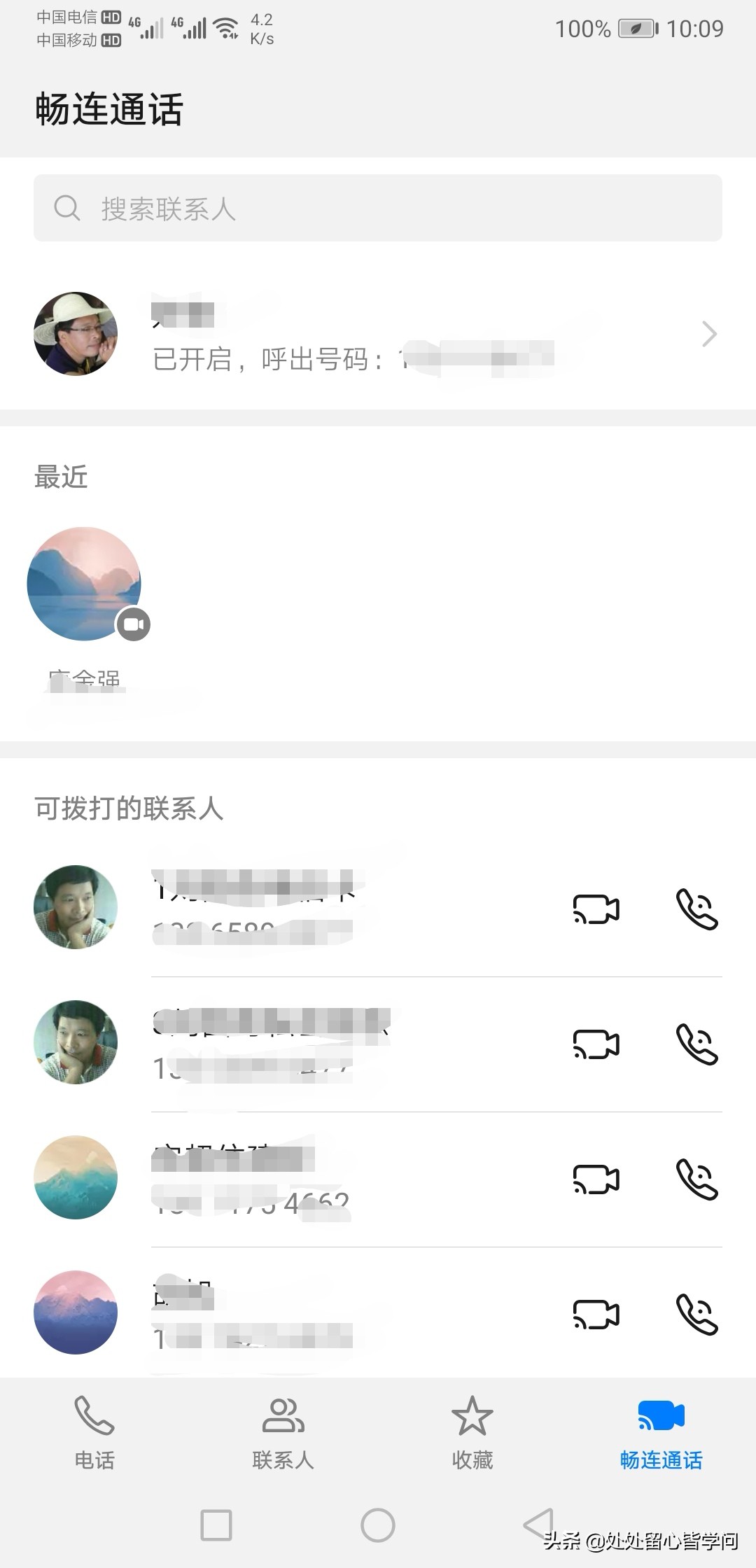Tap the recent contact's profile picture under 最近
756x1568 pixels.
(83, 584)
